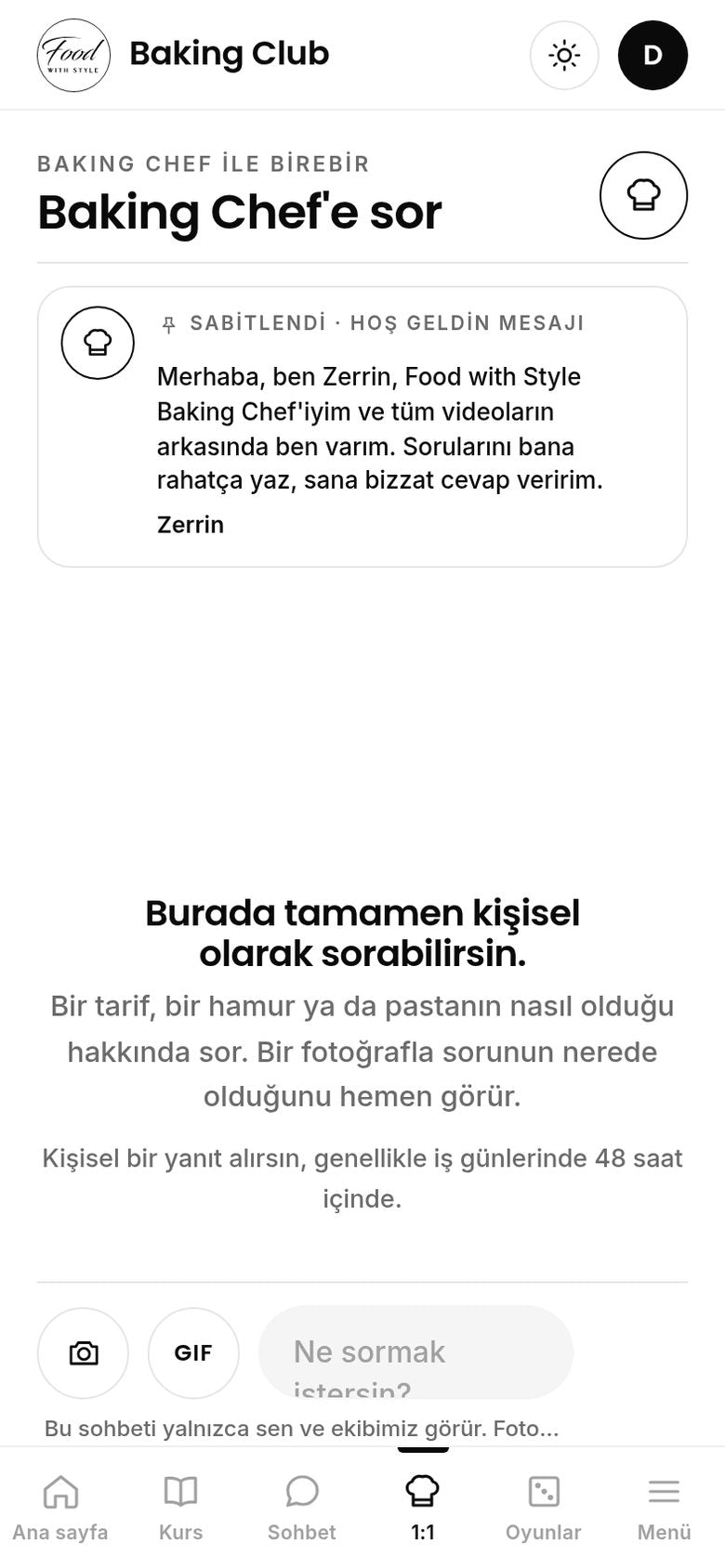Tap the camera icon to attach photo
The width and height of the screenshot is (725, 1568).
tap(83, 1352)
